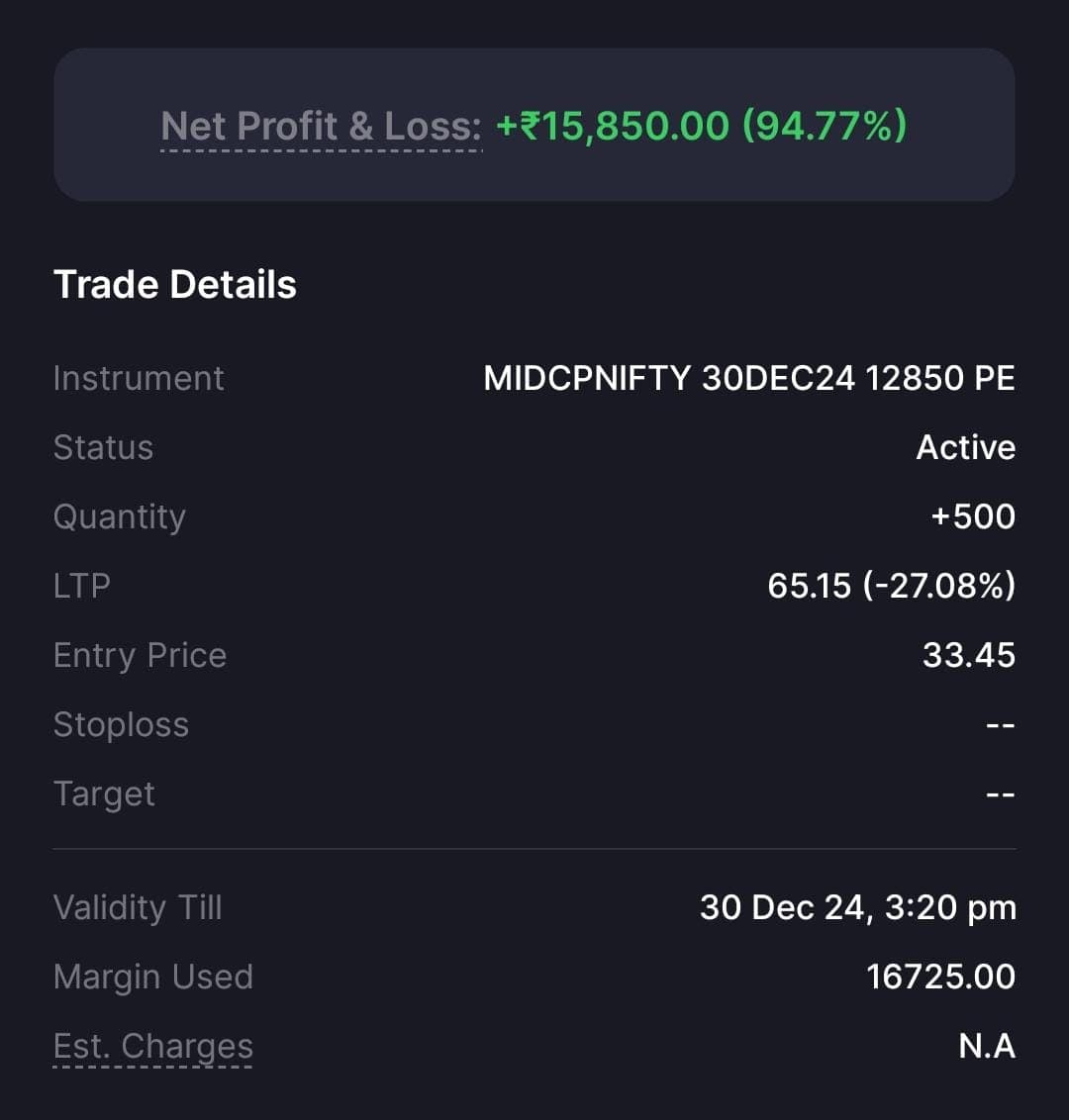Click the LTP value 65.15

[807, 585]
